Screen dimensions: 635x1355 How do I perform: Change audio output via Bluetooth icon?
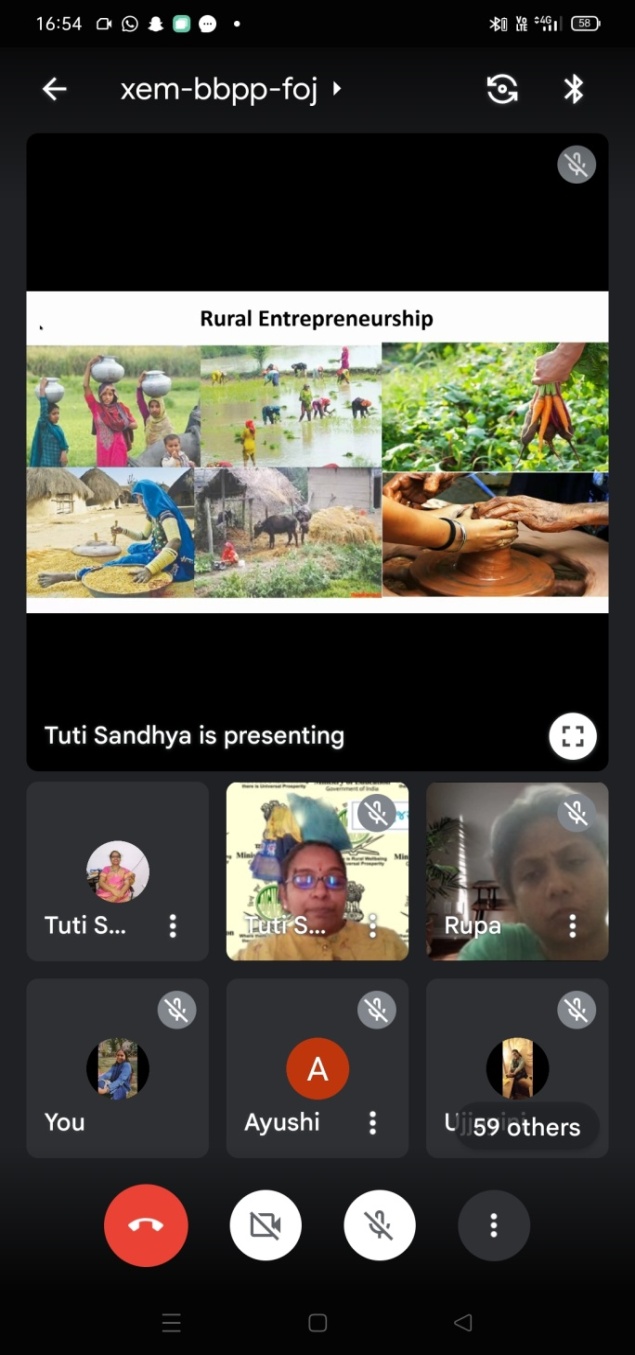573,89
